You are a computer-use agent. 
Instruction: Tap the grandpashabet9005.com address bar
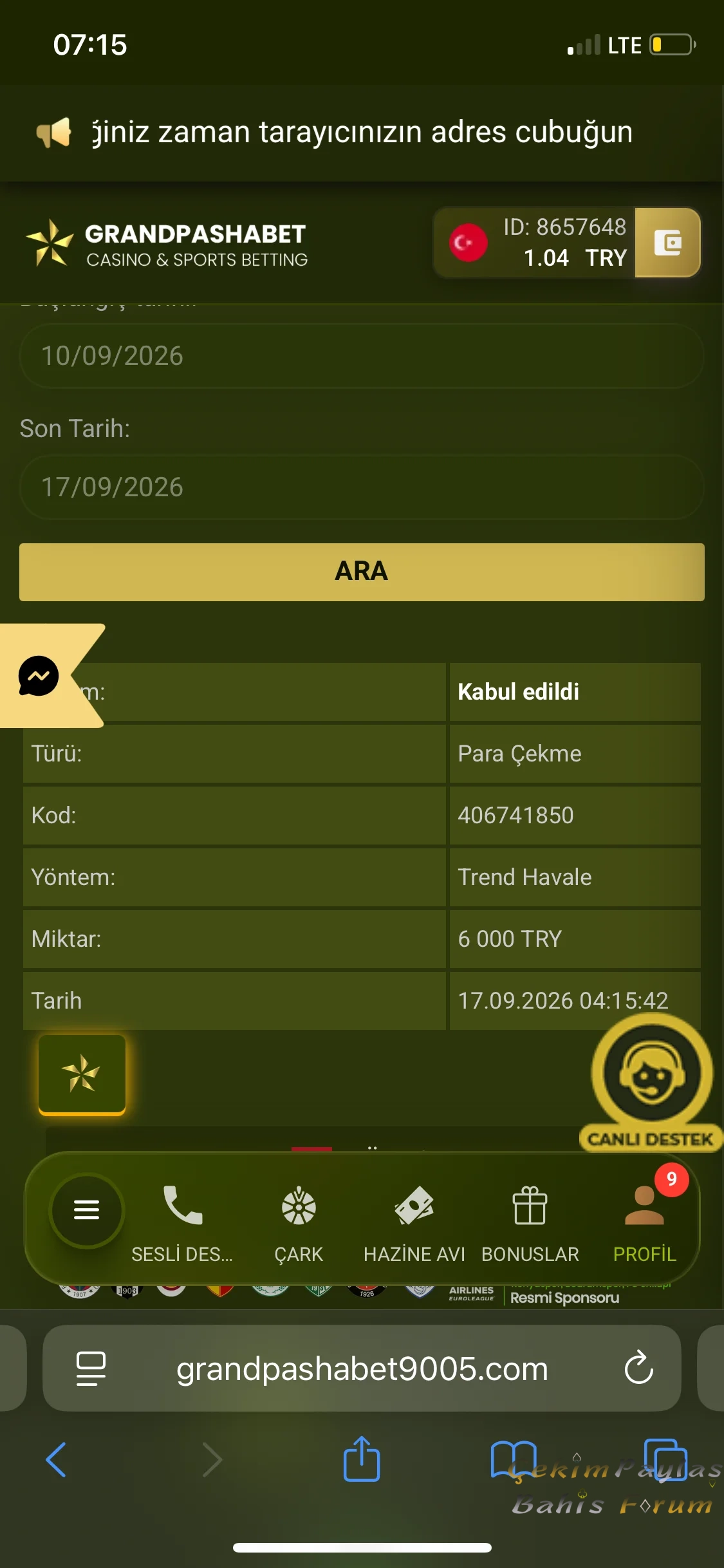tap(362, 1368)
